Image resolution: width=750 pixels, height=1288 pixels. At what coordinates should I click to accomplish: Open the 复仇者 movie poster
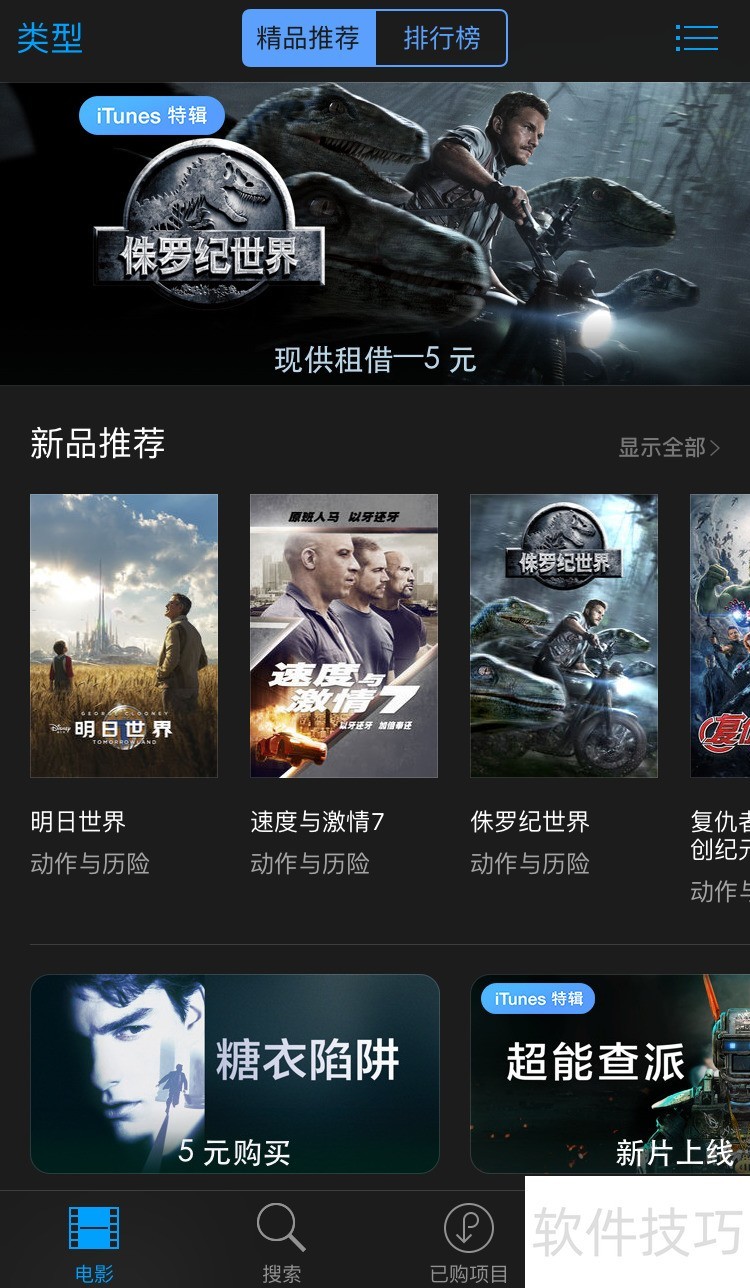click(722, 636)
